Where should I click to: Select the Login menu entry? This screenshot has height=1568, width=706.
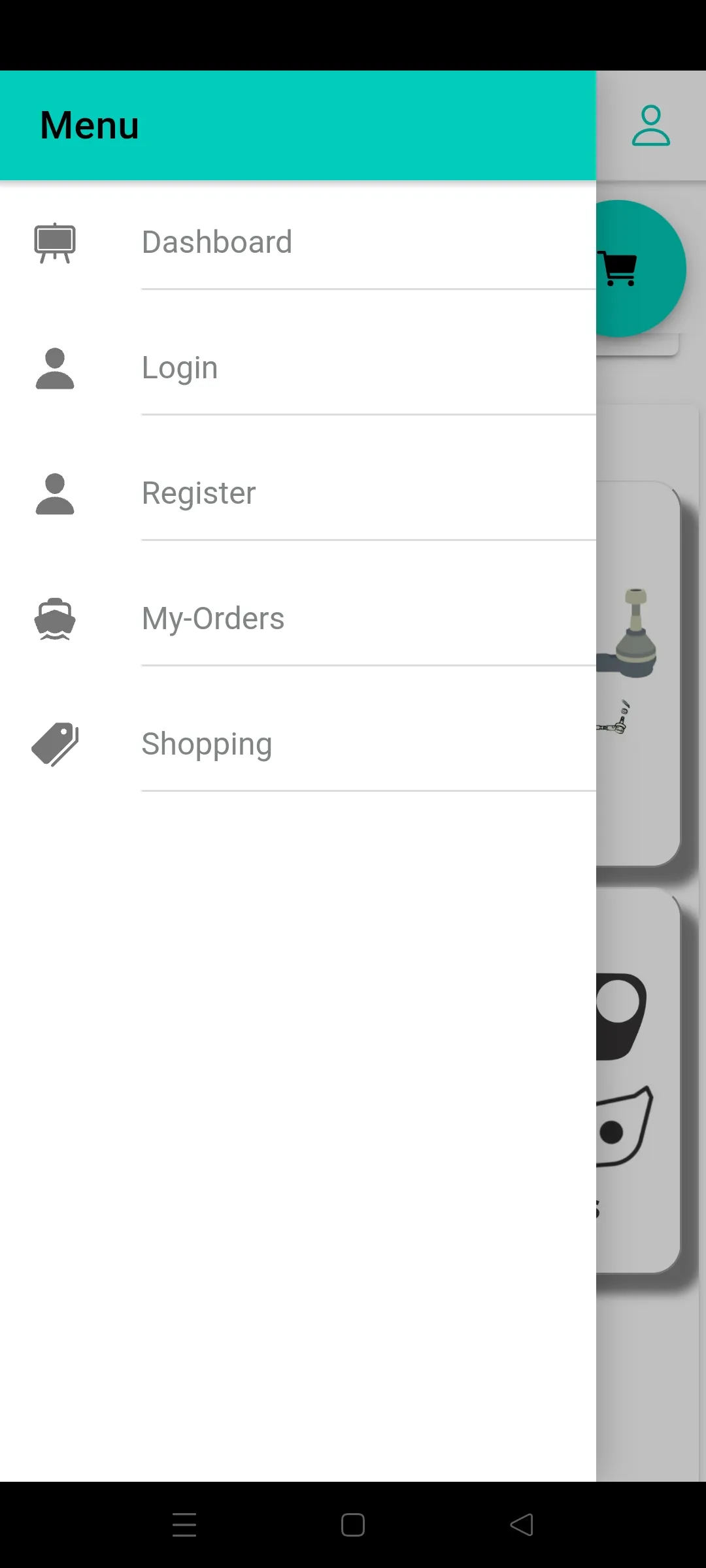180,367
